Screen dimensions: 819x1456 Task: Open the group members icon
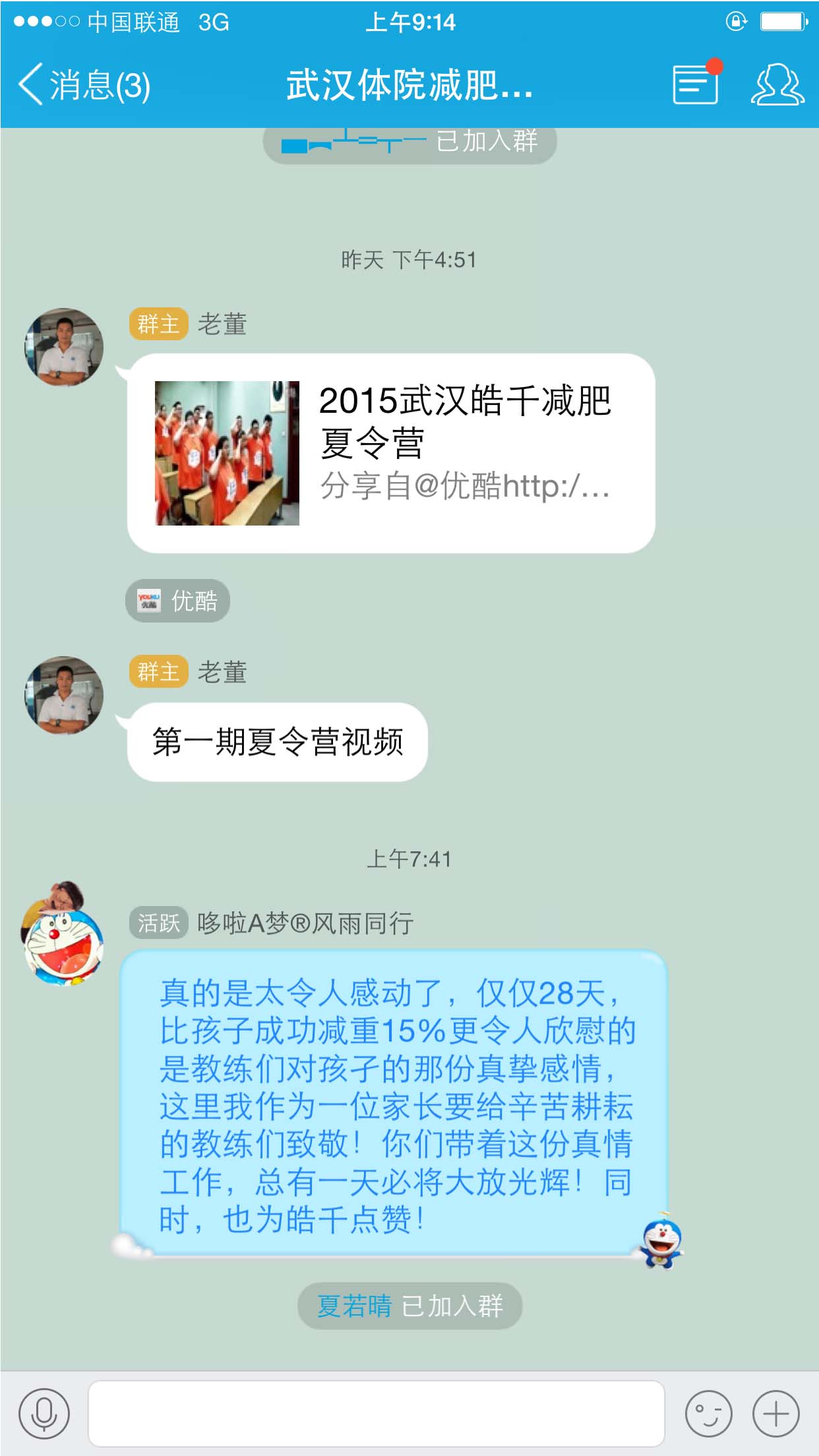pyautogui.click(x=777, y=84)
